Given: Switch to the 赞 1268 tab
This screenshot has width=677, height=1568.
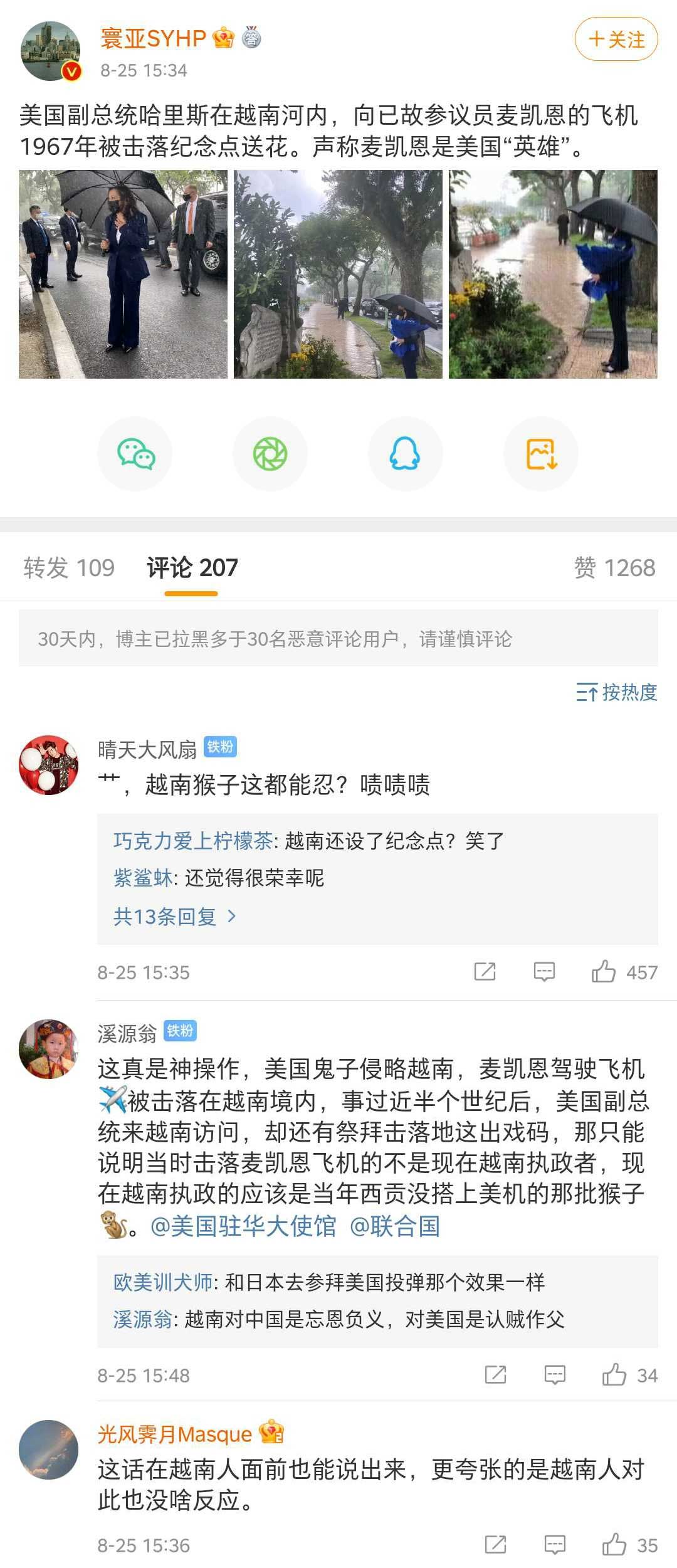Looking at the screenshot, I should [614, 568].
